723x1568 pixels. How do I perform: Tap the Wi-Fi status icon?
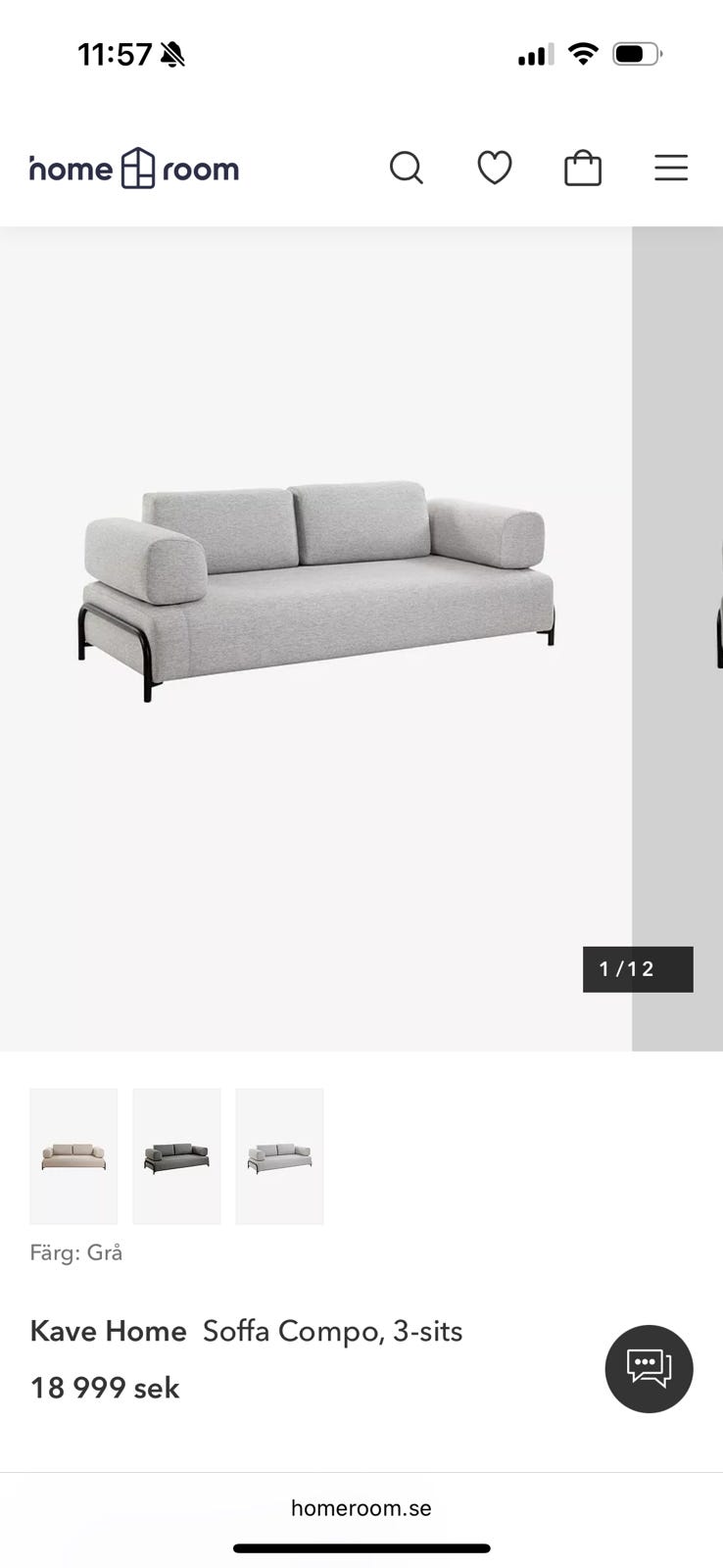(583, 54)
